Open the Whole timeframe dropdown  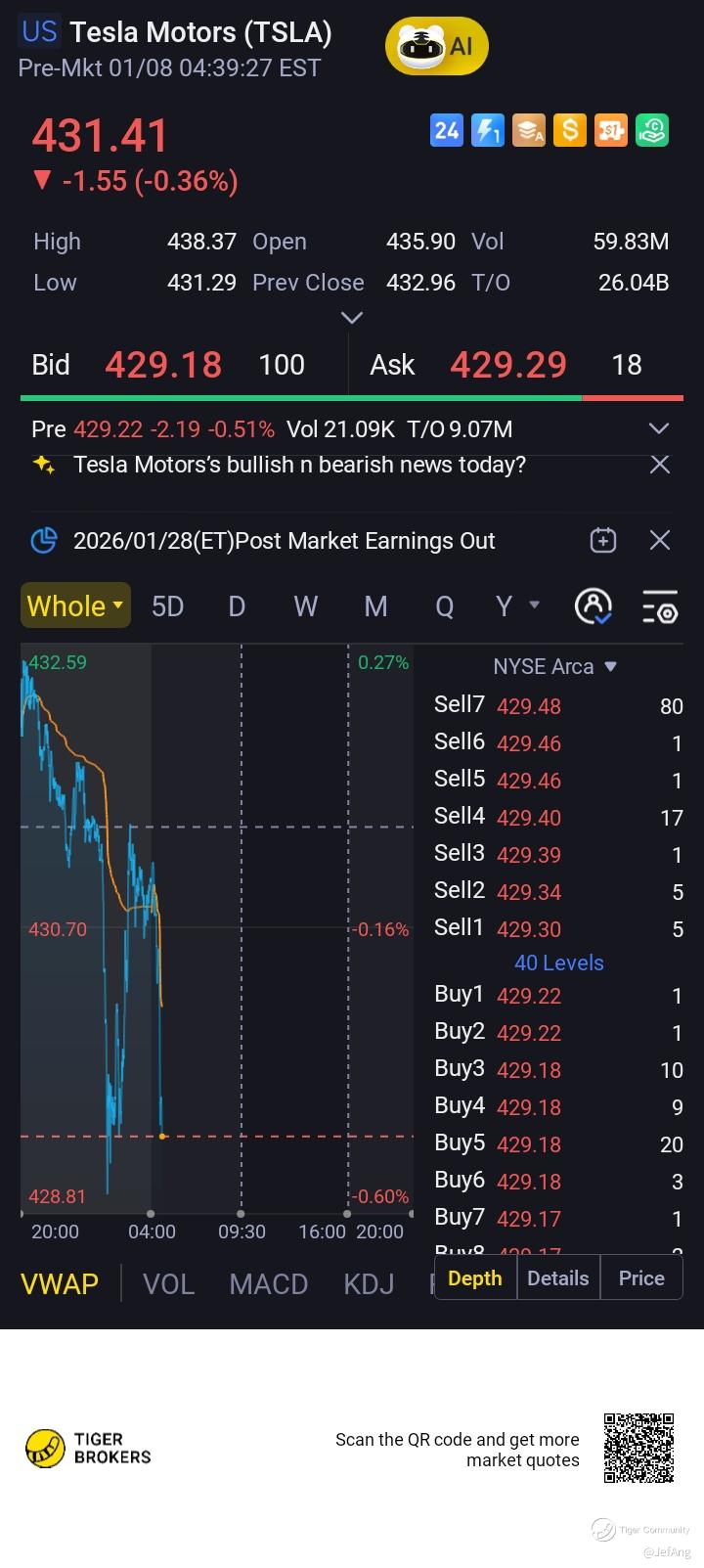(75, 606)
